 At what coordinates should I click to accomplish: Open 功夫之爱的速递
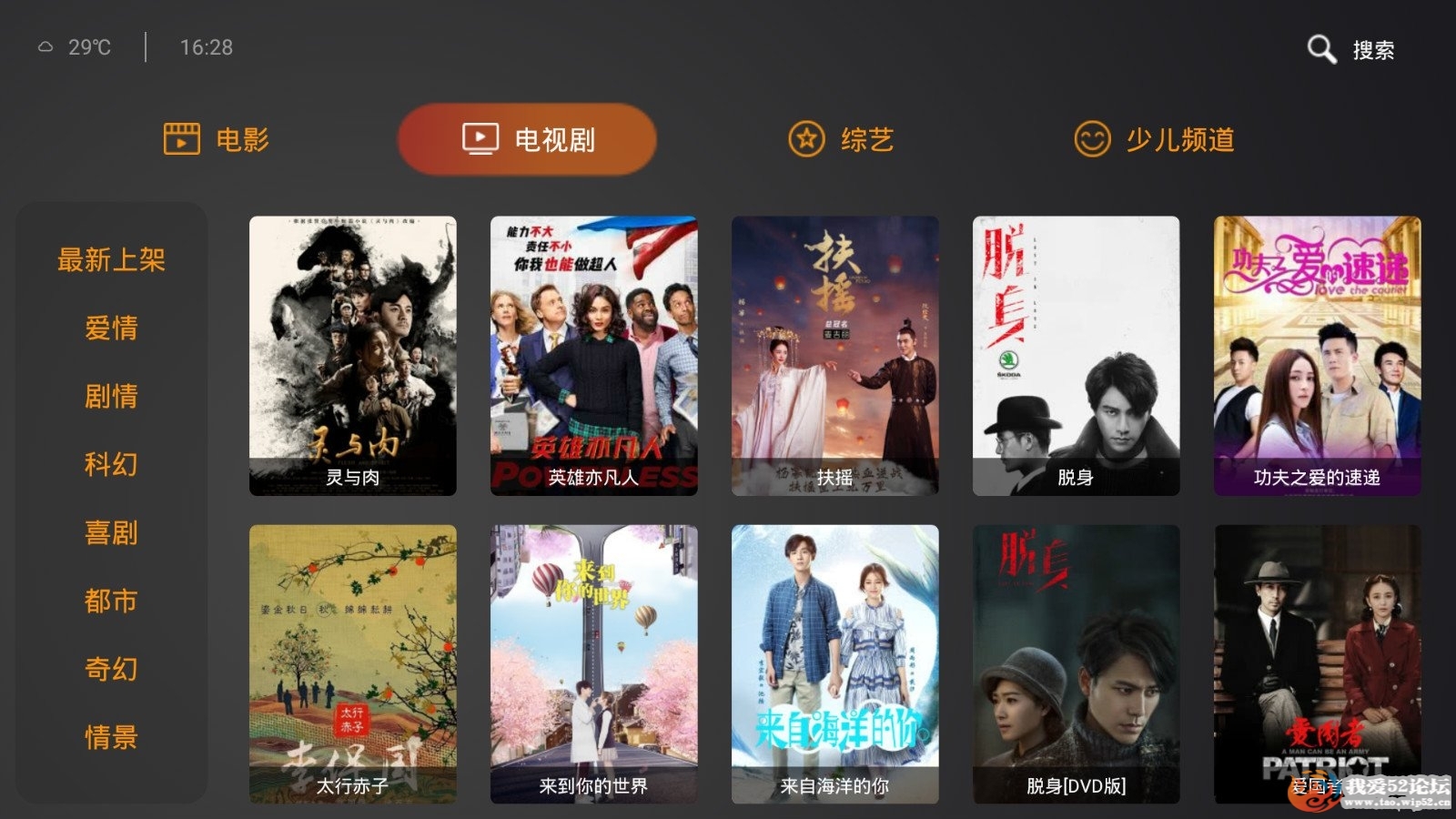tap(1317, 355)
